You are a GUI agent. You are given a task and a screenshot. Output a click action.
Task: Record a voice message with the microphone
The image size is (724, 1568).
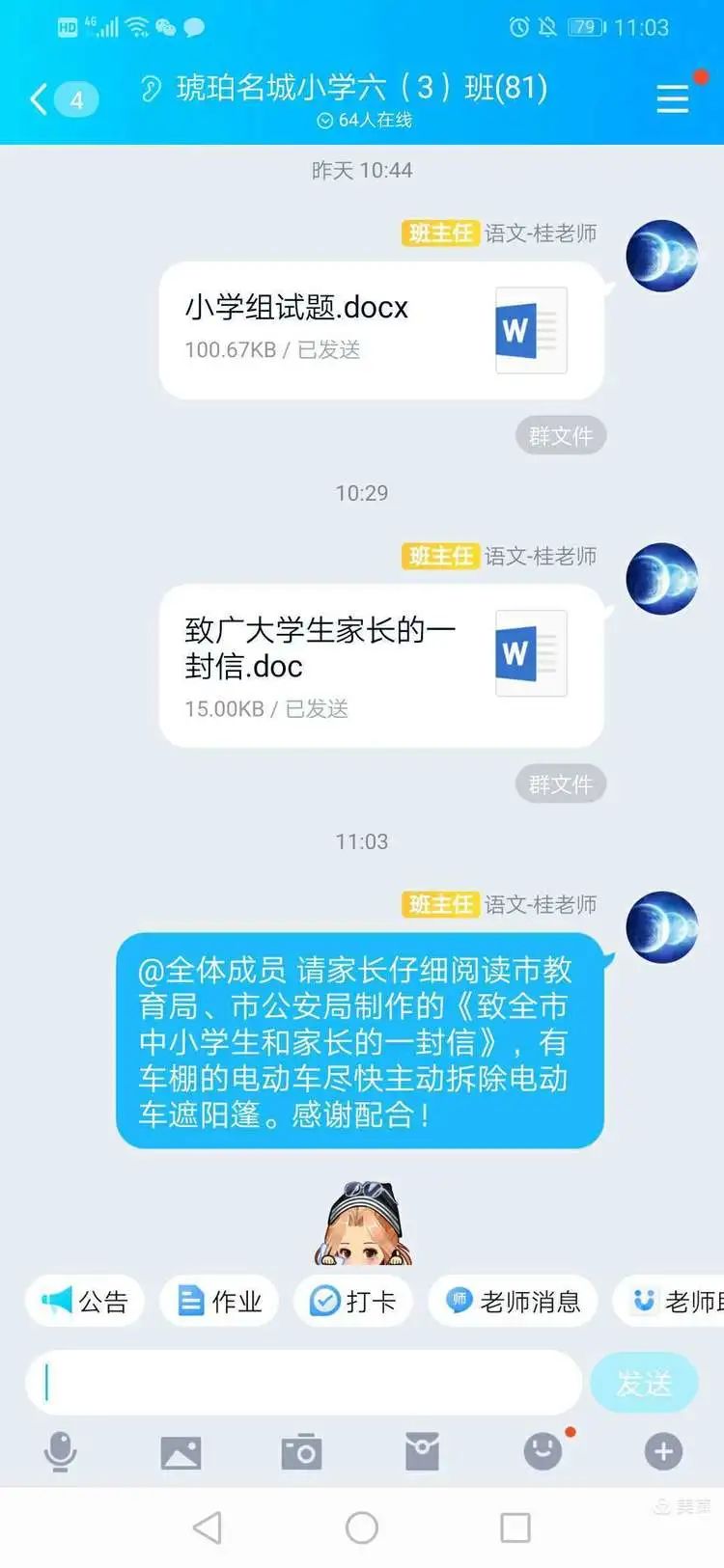click(x=61, y=1451)
